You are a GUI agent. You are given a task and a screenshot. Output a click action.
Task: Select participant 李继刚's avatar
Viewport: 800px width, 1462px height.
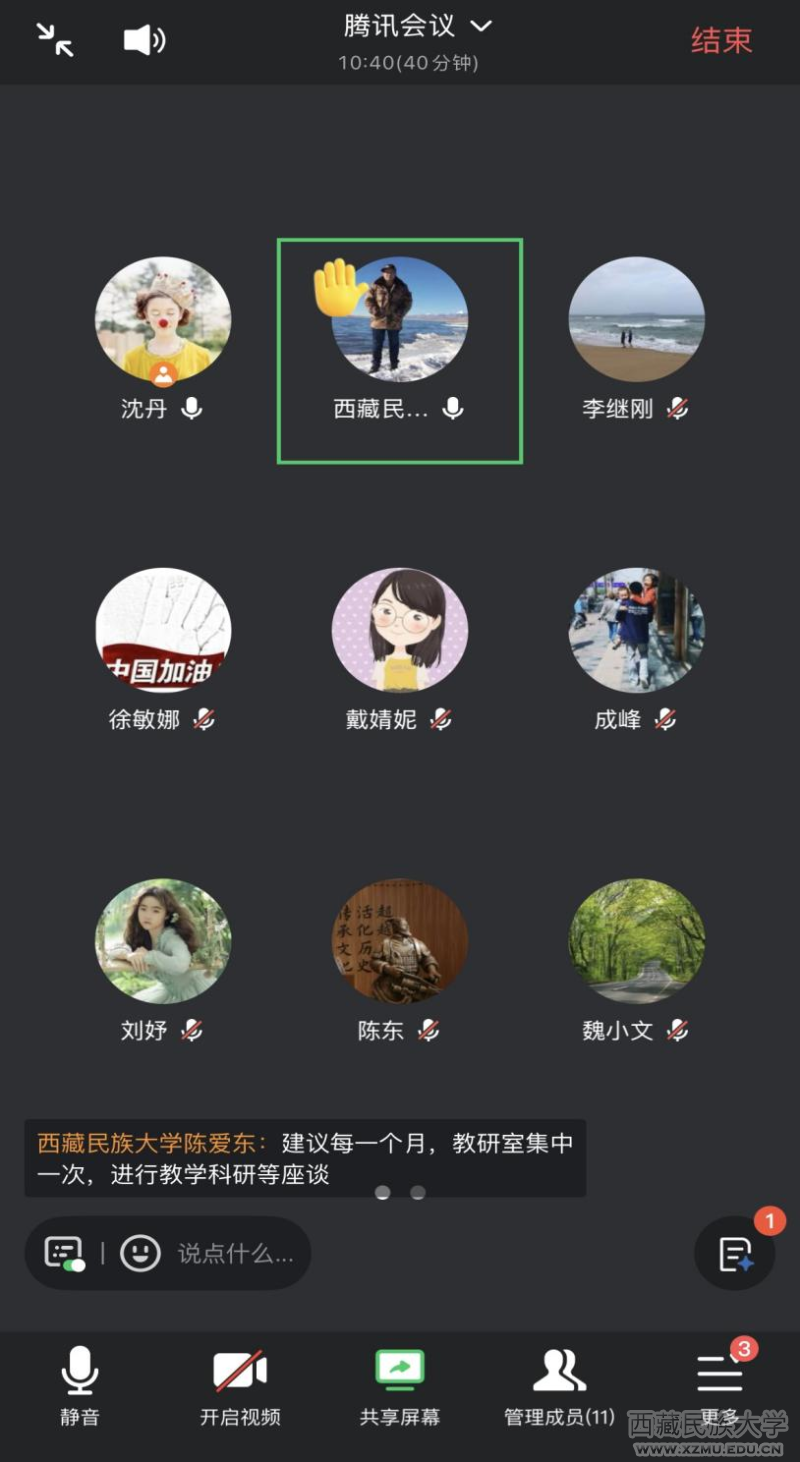point(636,320)
